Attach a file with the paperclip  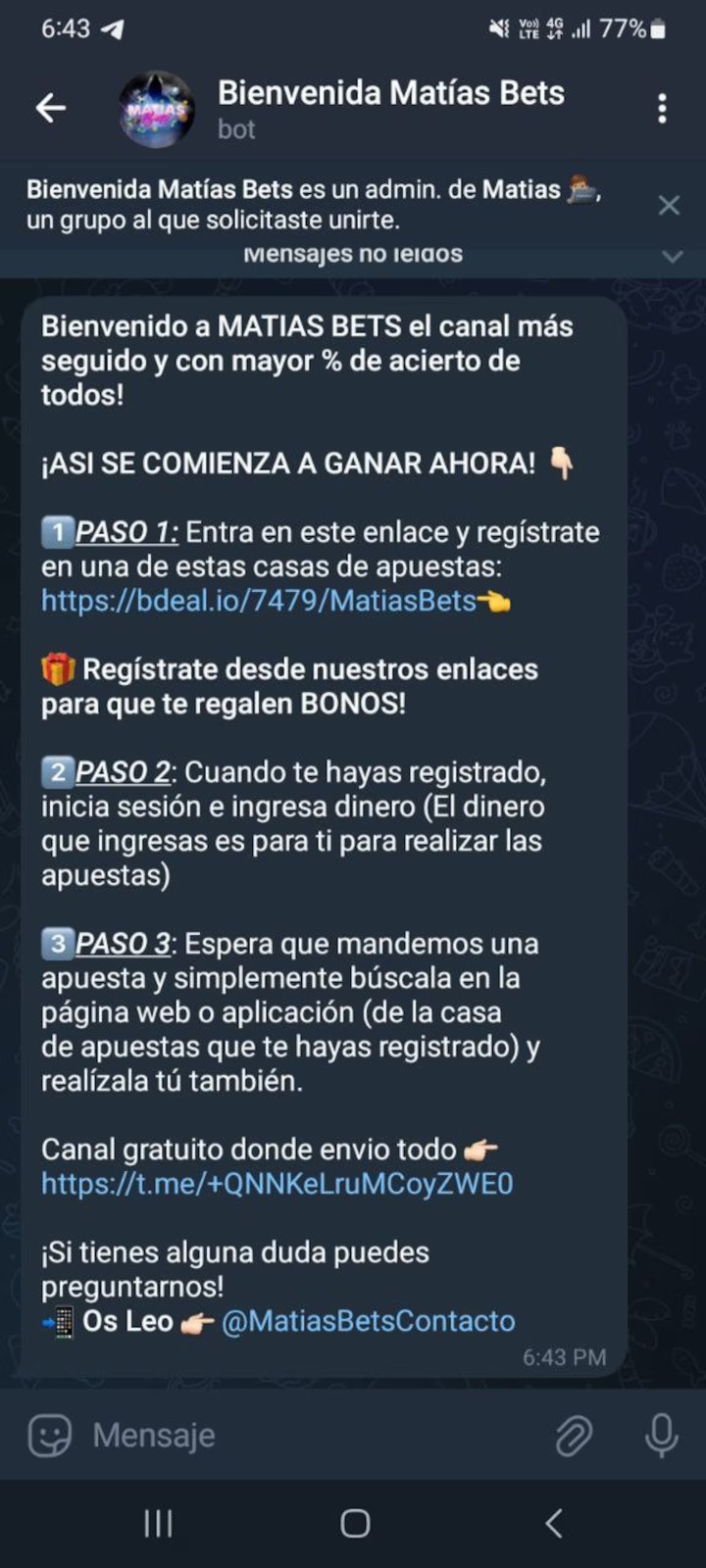(574, 1436)
